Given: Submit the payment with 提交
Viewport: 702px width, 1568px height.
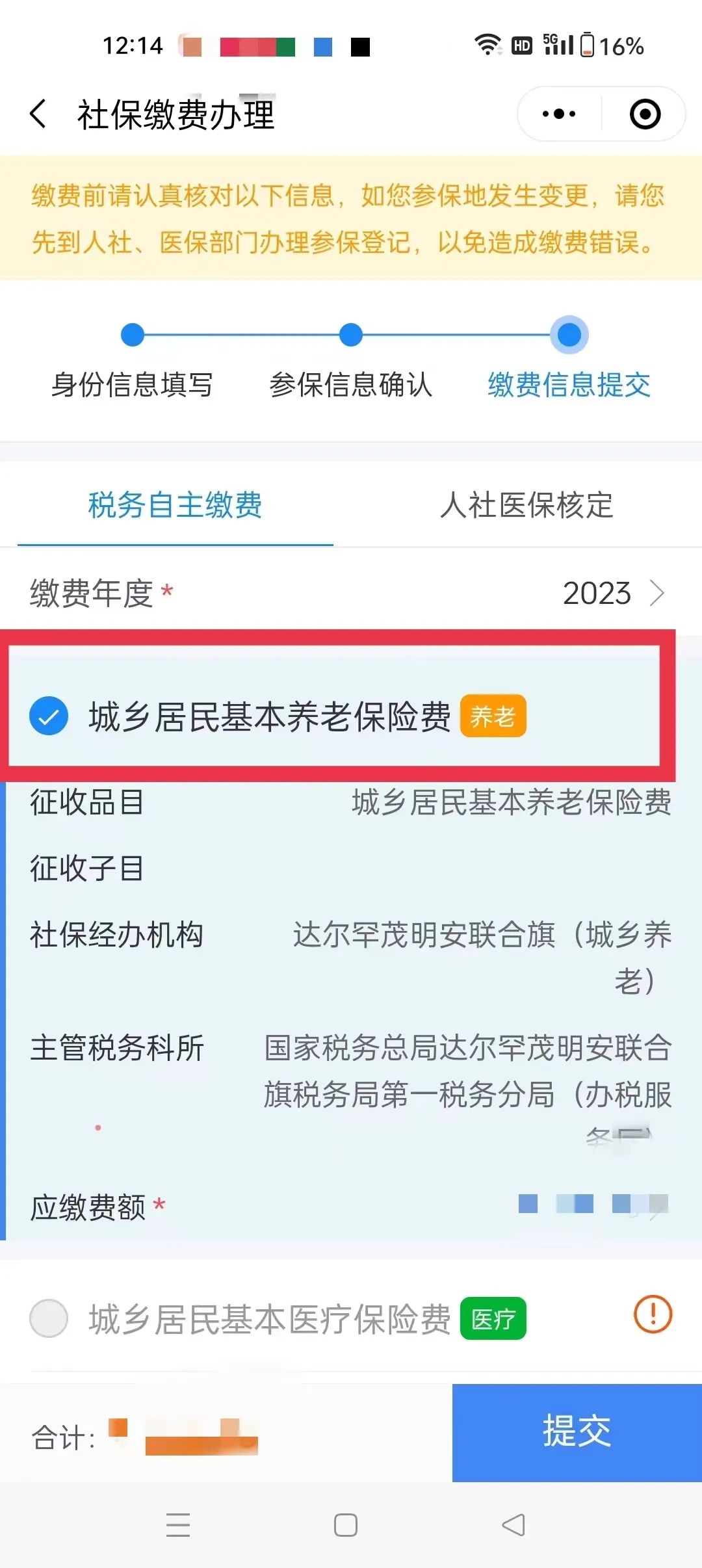Looking at the screenshot, I should coord(577,1433).
